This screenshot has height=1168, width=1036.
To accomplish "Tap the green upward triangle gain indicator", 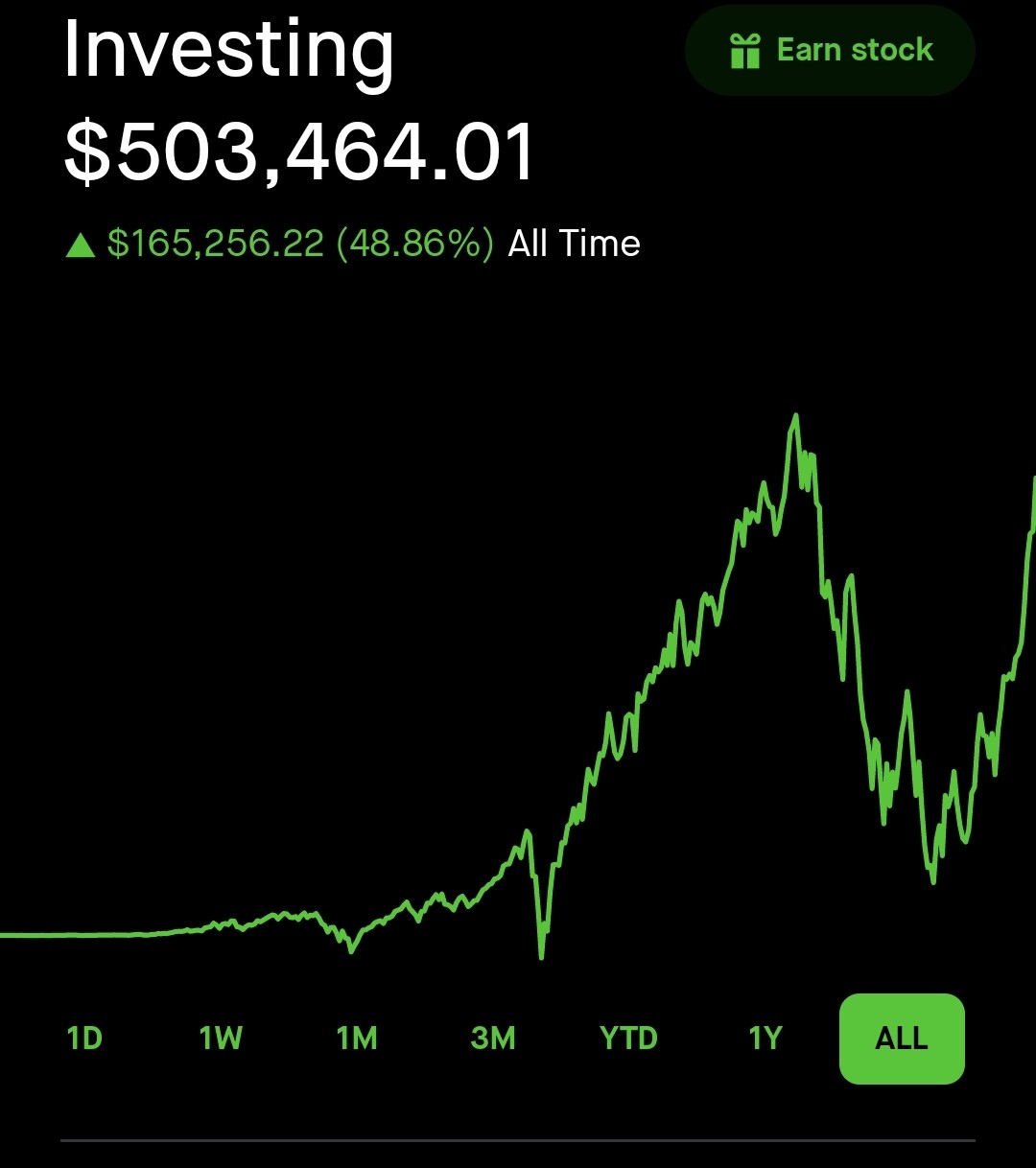I will pos(78,245).
